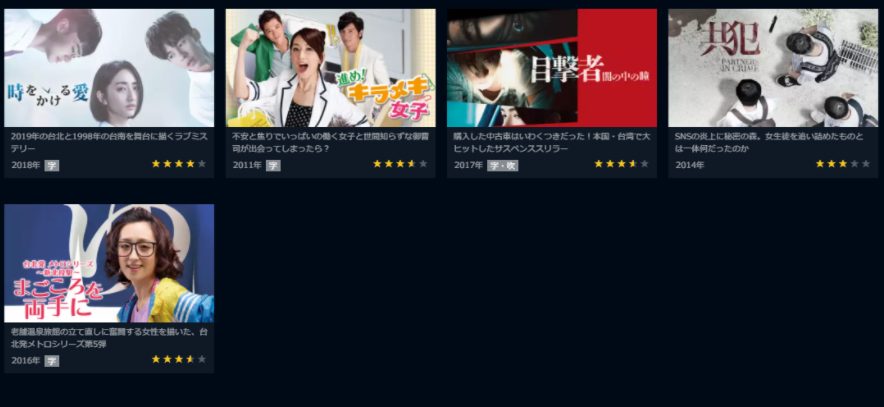Screen dimensions: 884x407
Task: Open the 時をかける愛 drama card
Action: pyautogui.click(x=109, y=68)
